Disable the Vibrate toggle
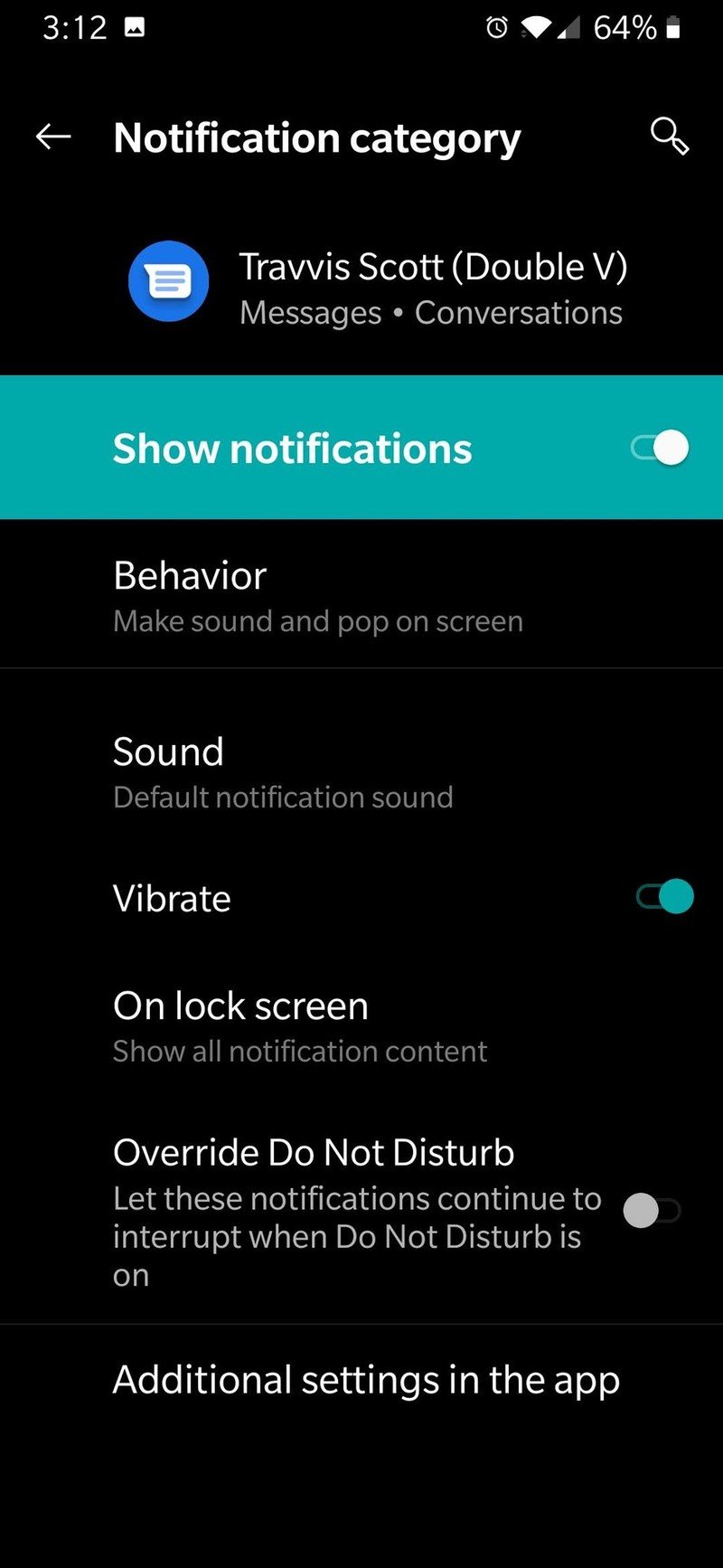 click(x=664, y=897)
